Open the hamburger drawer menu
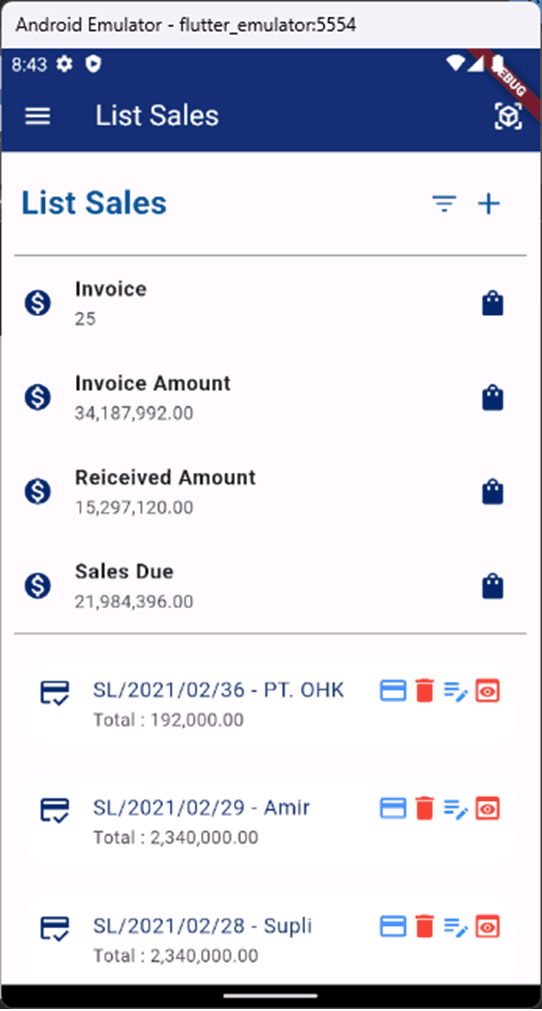The height and width of the screenshot is (1011, 542). [37, 116]
